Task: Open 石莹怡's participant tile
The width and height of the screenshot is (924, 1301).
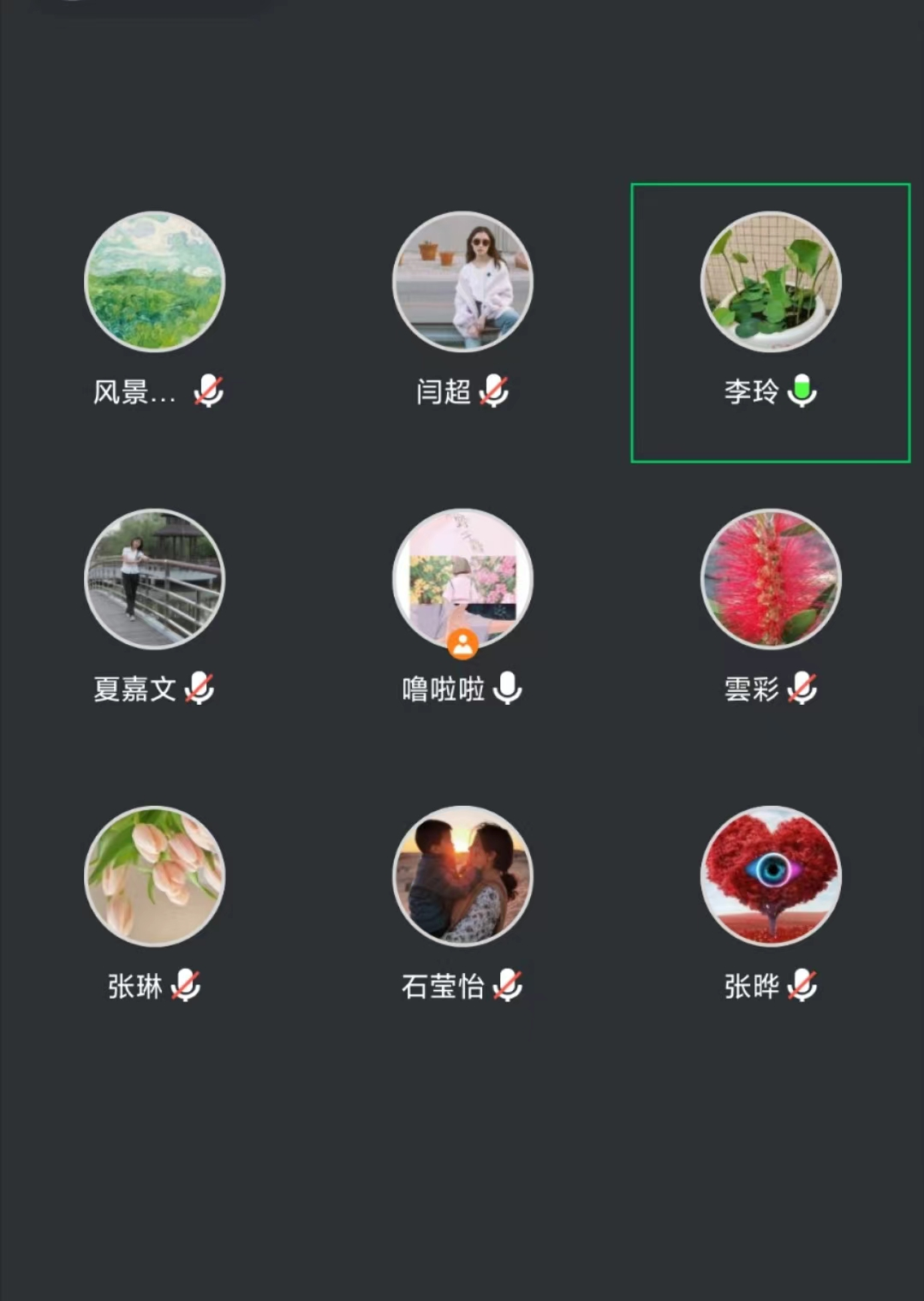Action: (462, 875)
